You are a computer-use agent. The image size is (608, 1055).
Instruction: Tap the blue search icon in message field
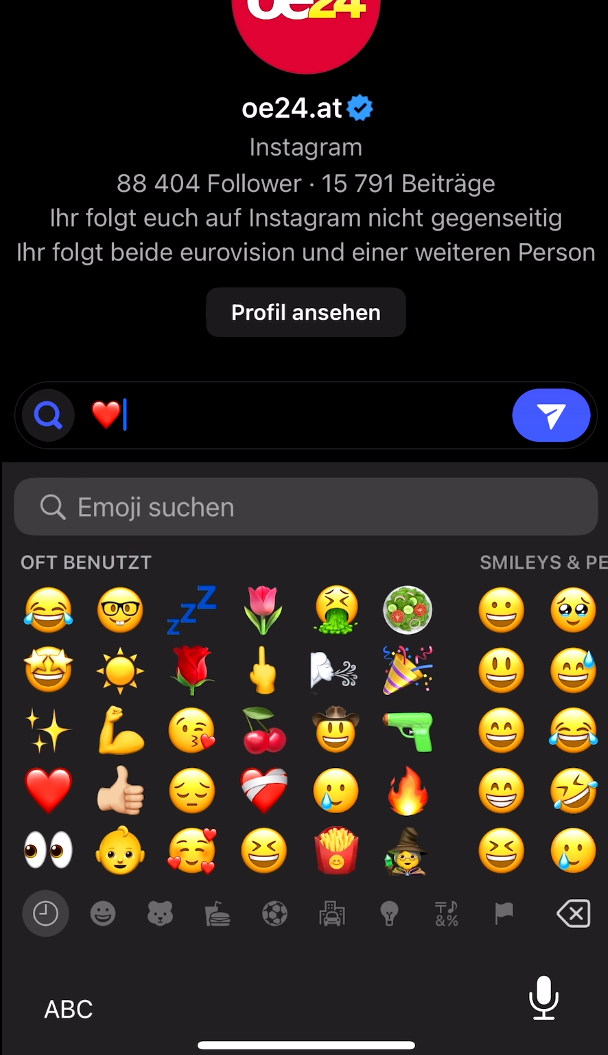click(x=48, y=415)
